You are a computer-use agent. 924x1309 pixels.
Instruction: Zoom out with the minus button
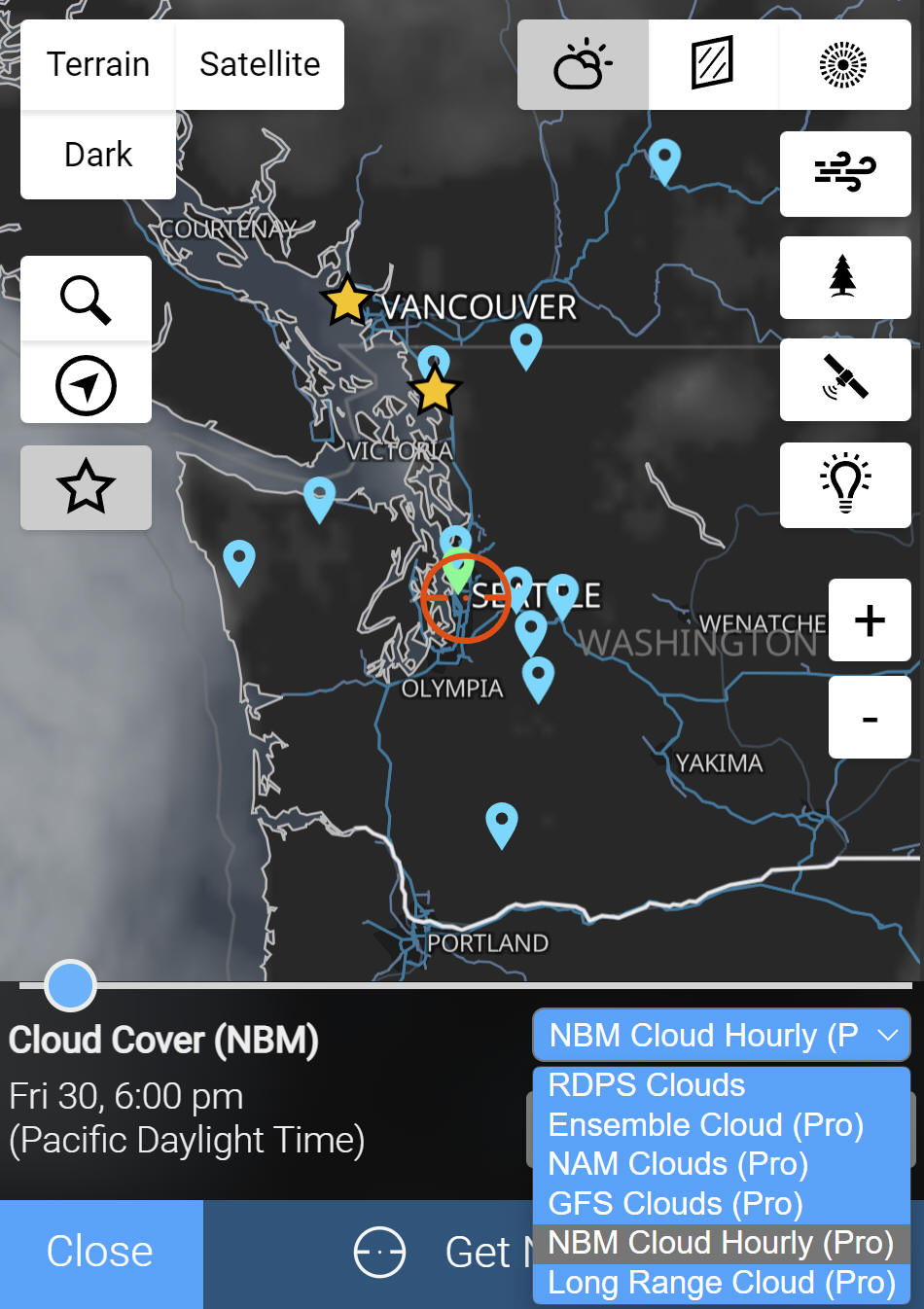869,718
